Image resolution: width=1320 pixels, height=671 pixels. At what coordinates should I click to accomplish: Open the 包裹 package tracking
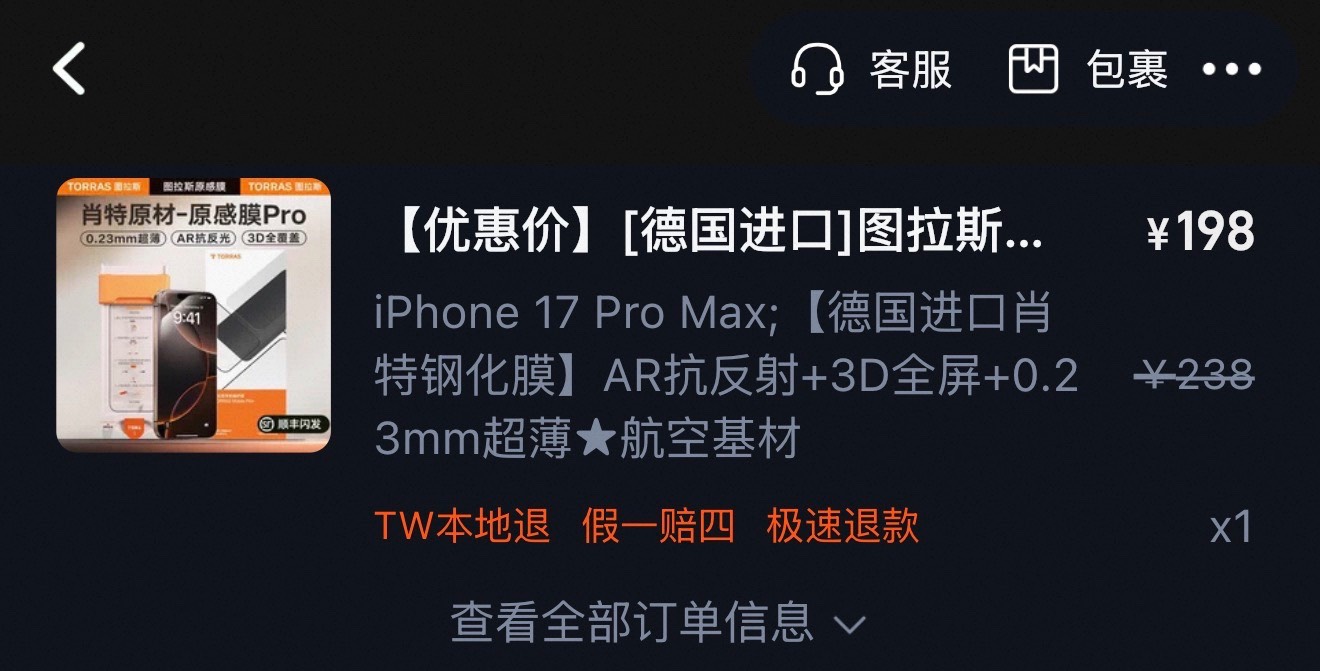coord(1088,70)
